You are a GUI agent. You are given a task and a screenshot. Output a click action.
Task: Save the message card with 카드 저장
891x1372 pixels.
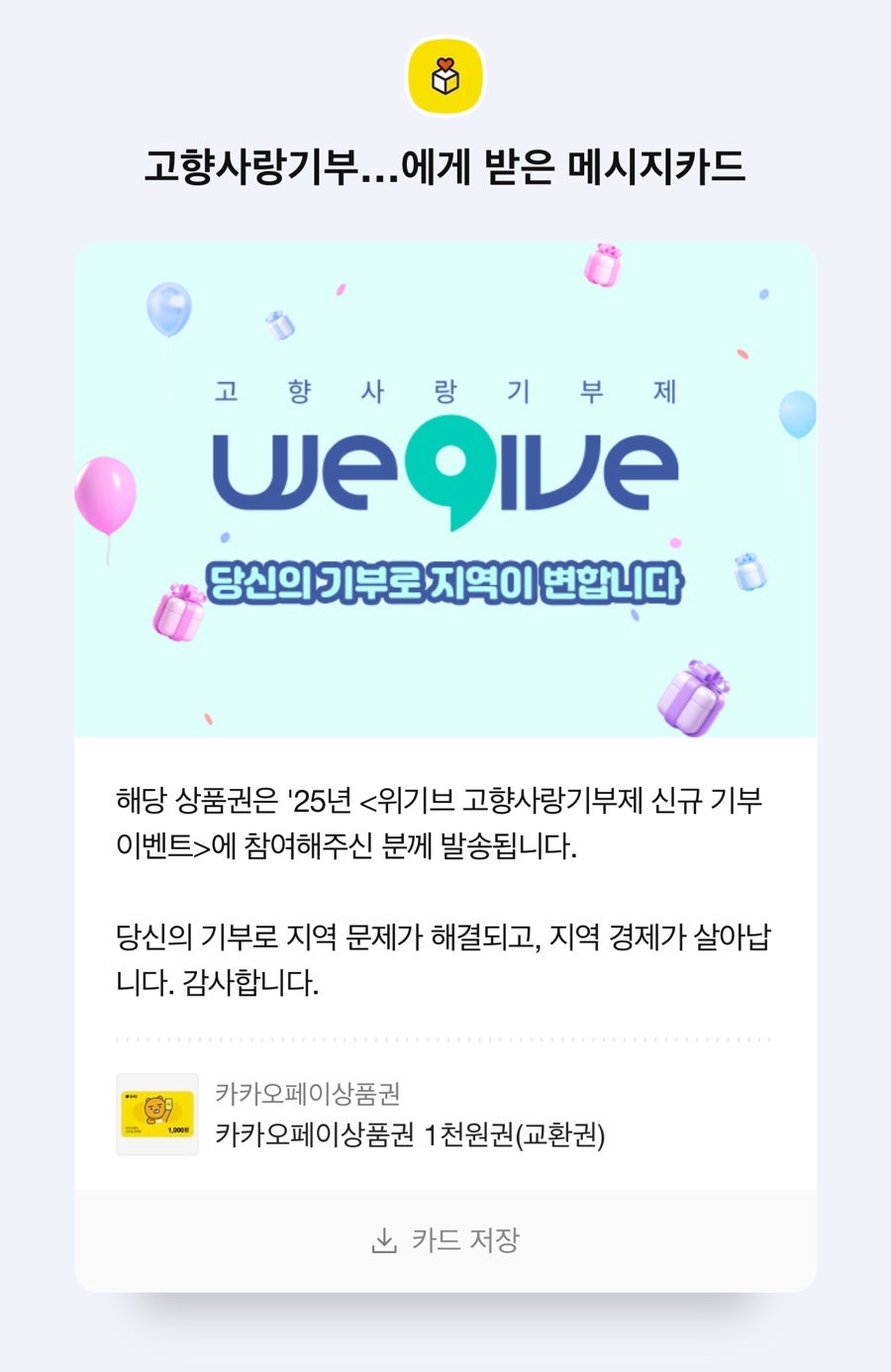(445, 1240)
